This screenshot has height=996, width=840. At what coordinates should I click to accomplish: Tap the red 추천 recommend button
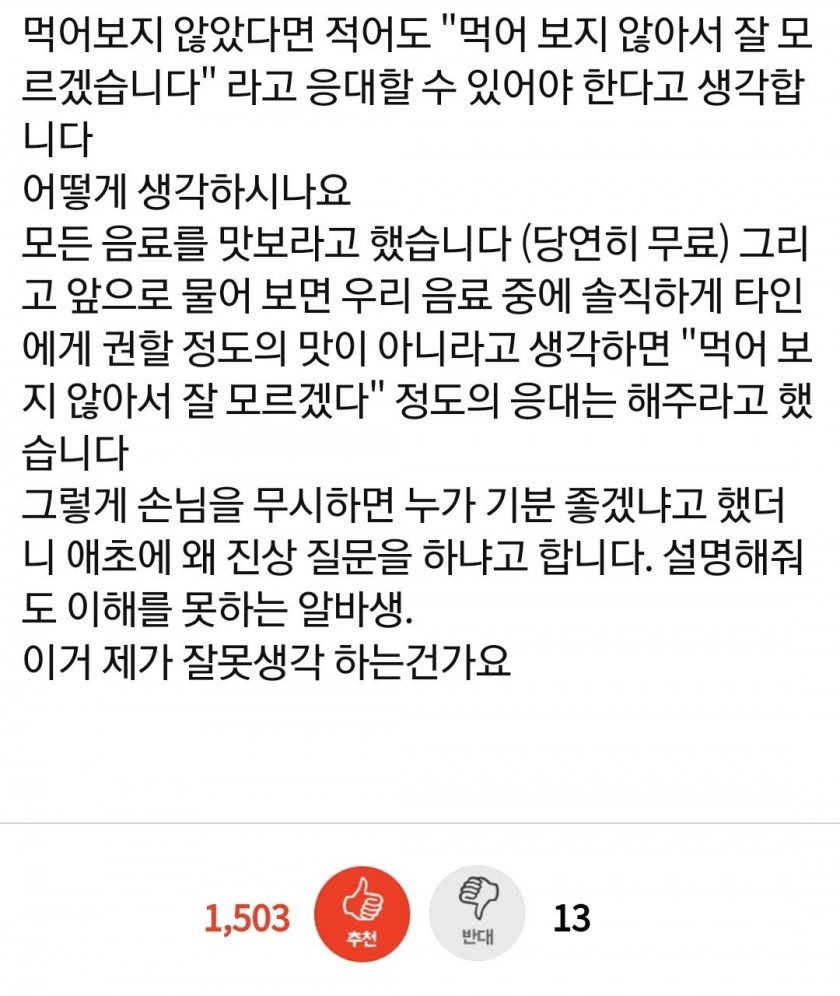(x=362, y=915)
